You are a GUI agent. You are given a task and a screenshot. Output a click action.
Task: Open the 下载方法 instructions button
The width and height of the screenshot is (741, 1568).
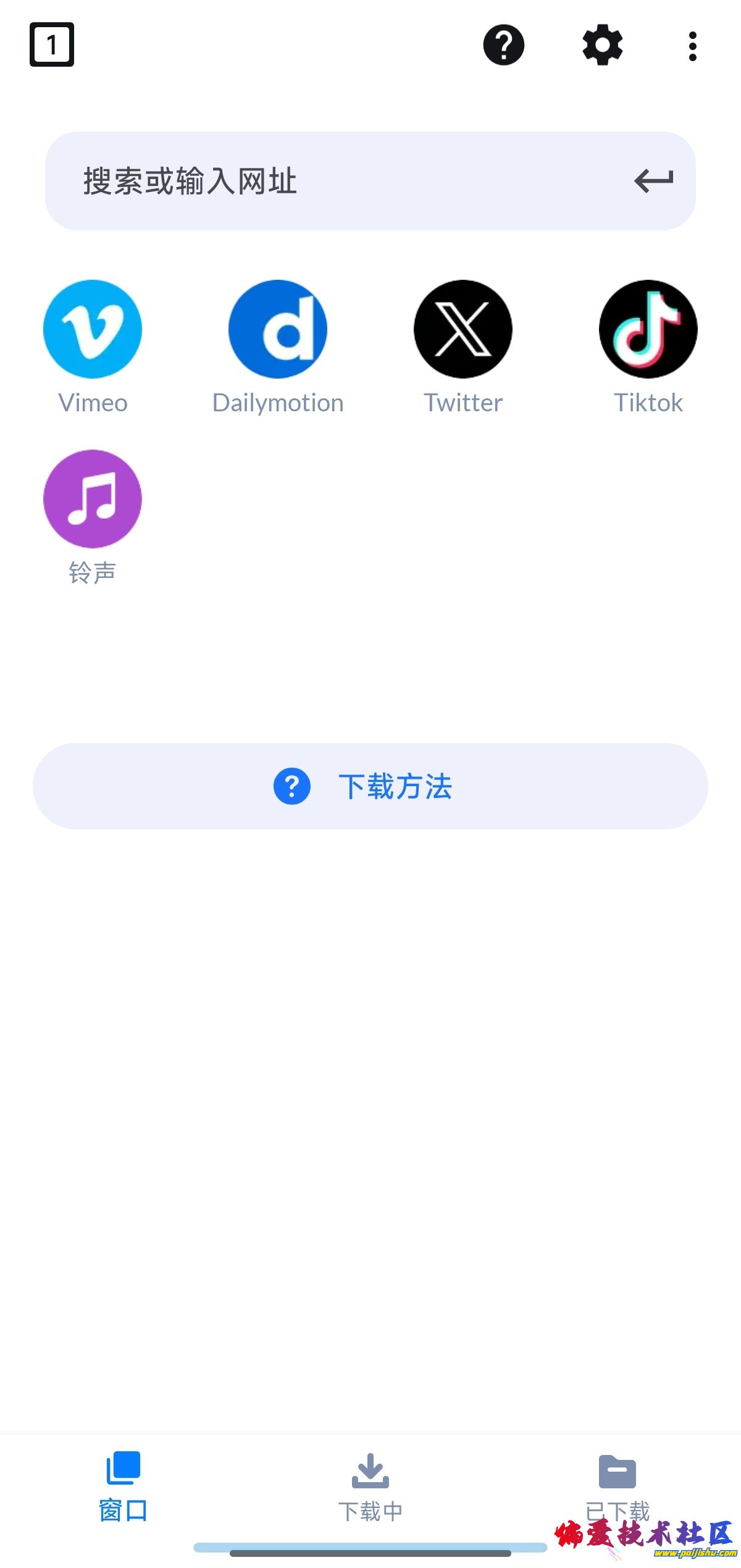point(371,786)
